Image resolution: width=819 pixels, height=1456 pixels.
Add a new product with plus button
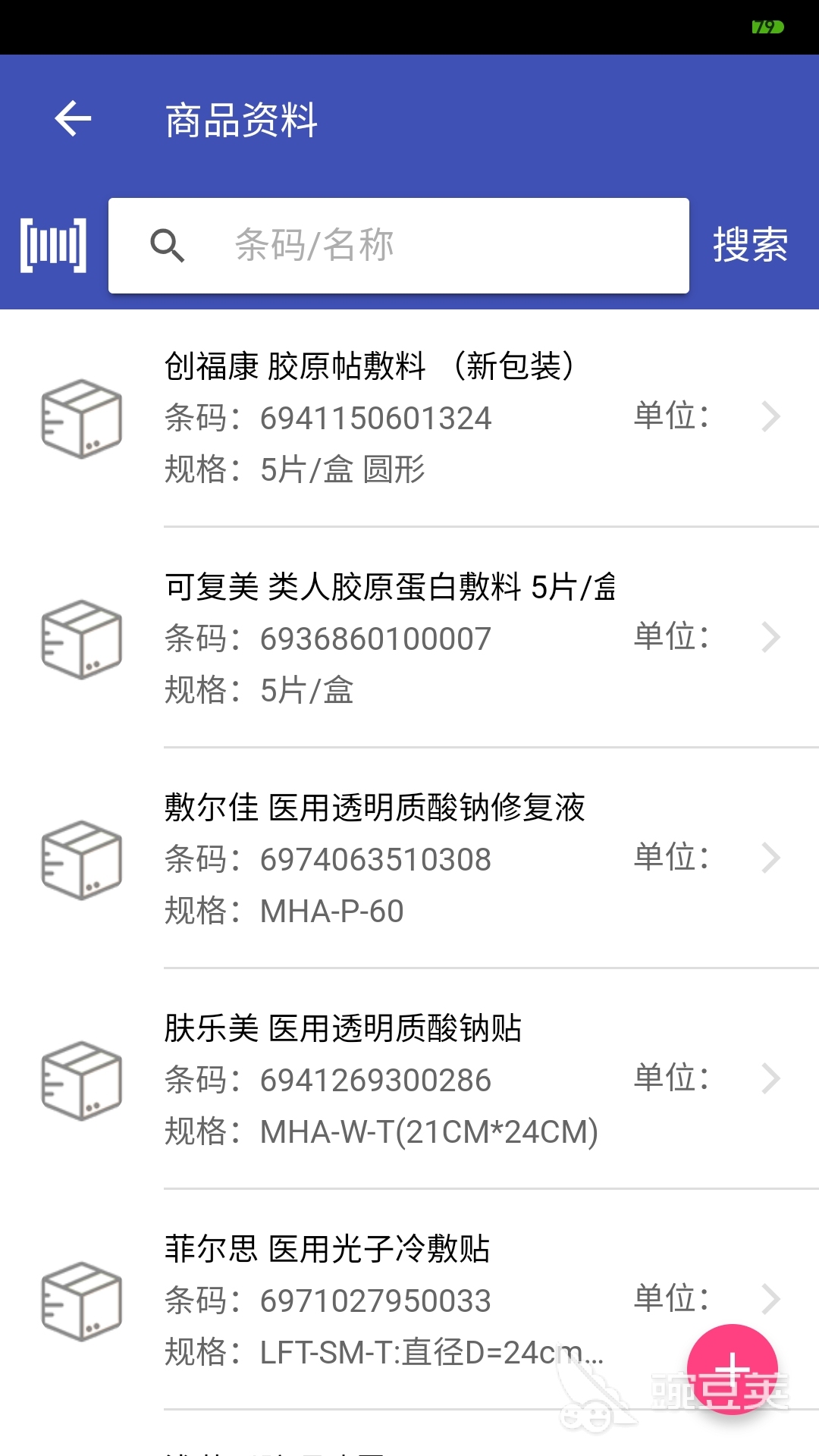732,1369
